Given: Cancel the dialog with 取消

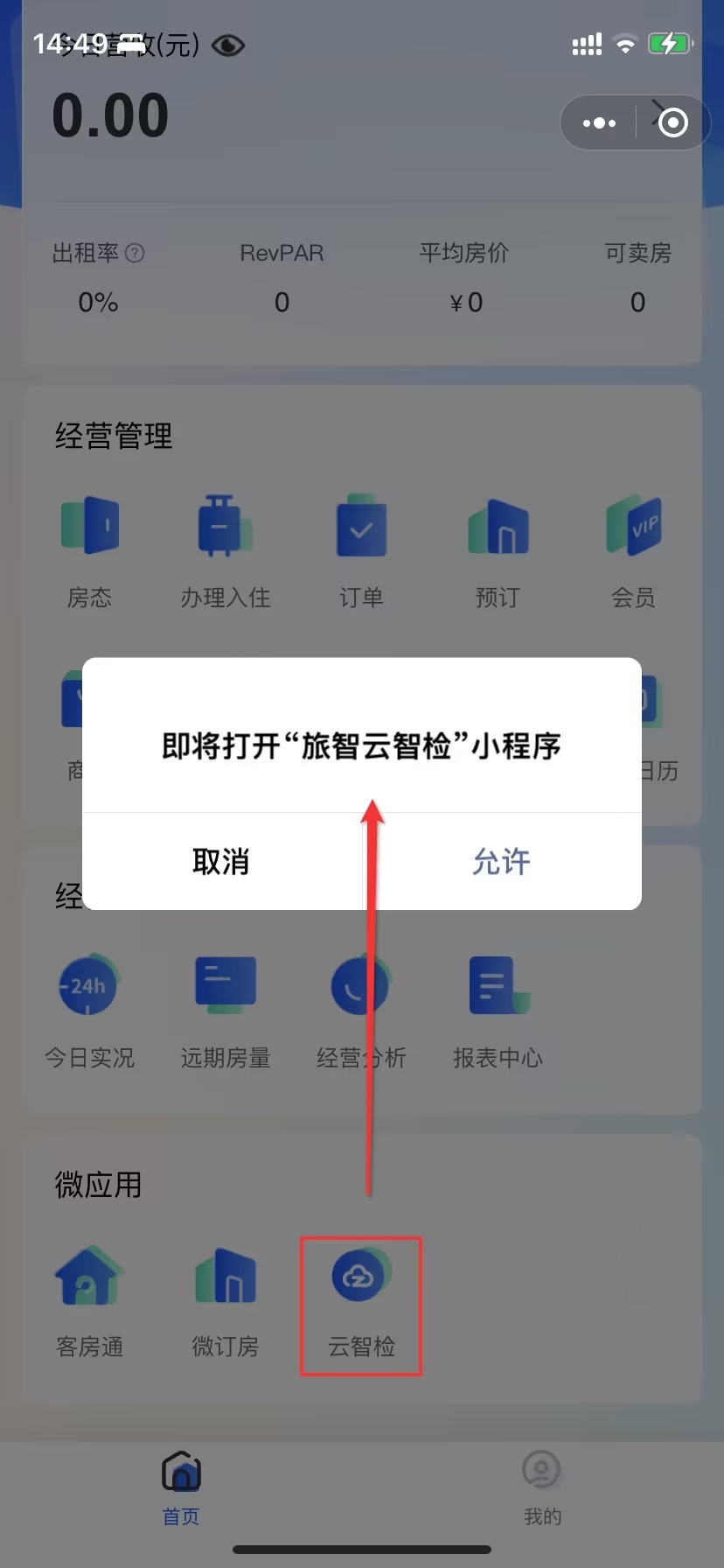Looking at the screenshot, I should pyautogui.click(x=221, y=862).
